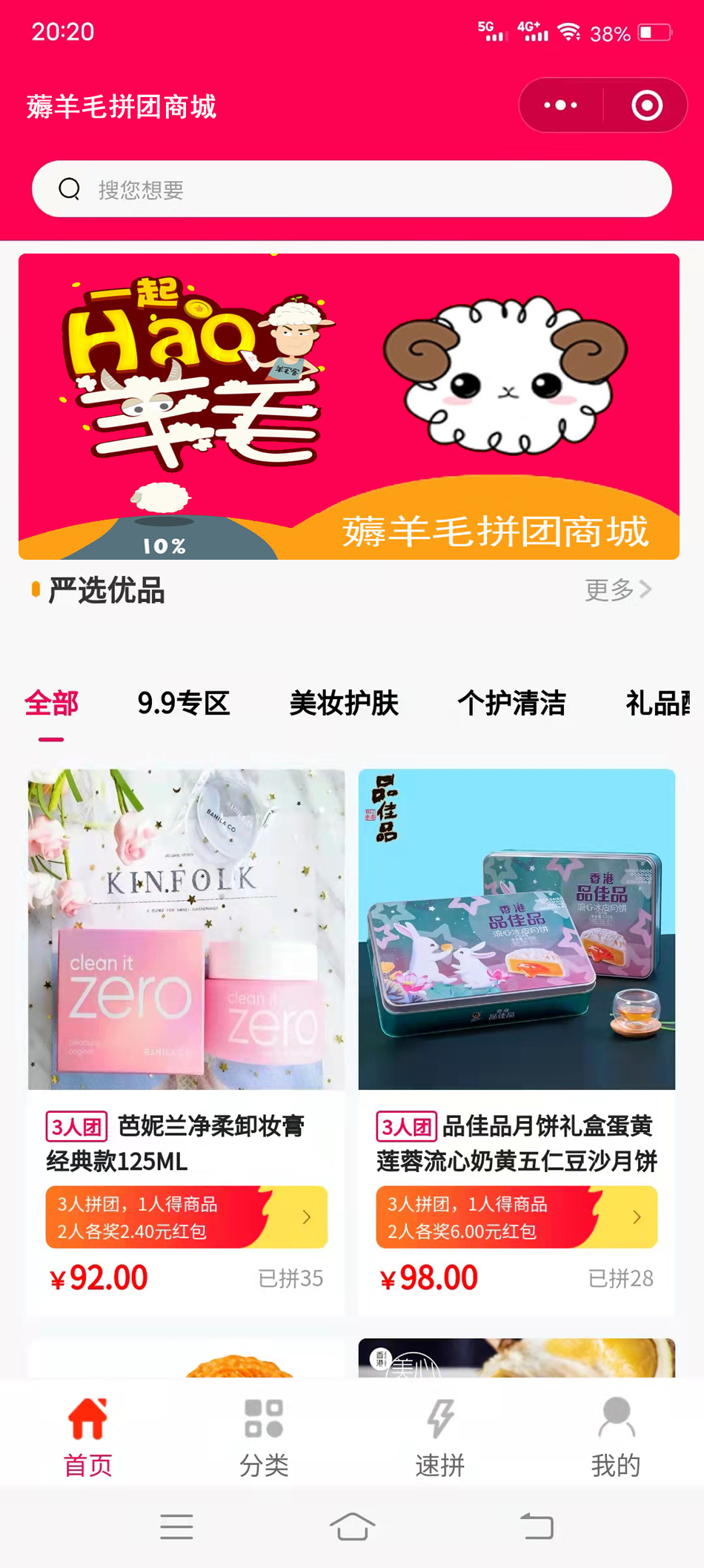
Task: Switch to the 美妆护肤 tab
Action: [344, 703]
